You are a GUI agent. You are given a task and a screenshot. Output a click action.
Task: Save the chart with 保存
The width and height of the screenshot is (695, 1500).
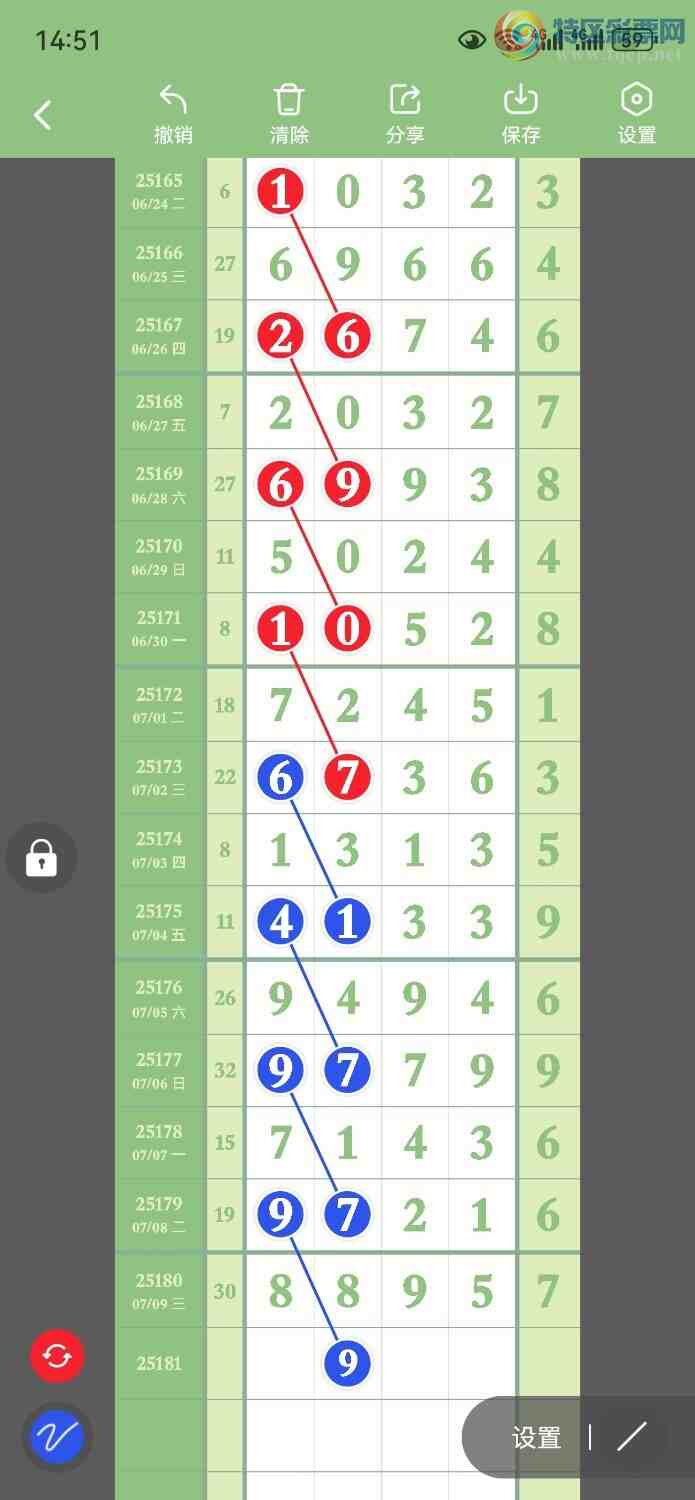(x=520, y=114)
